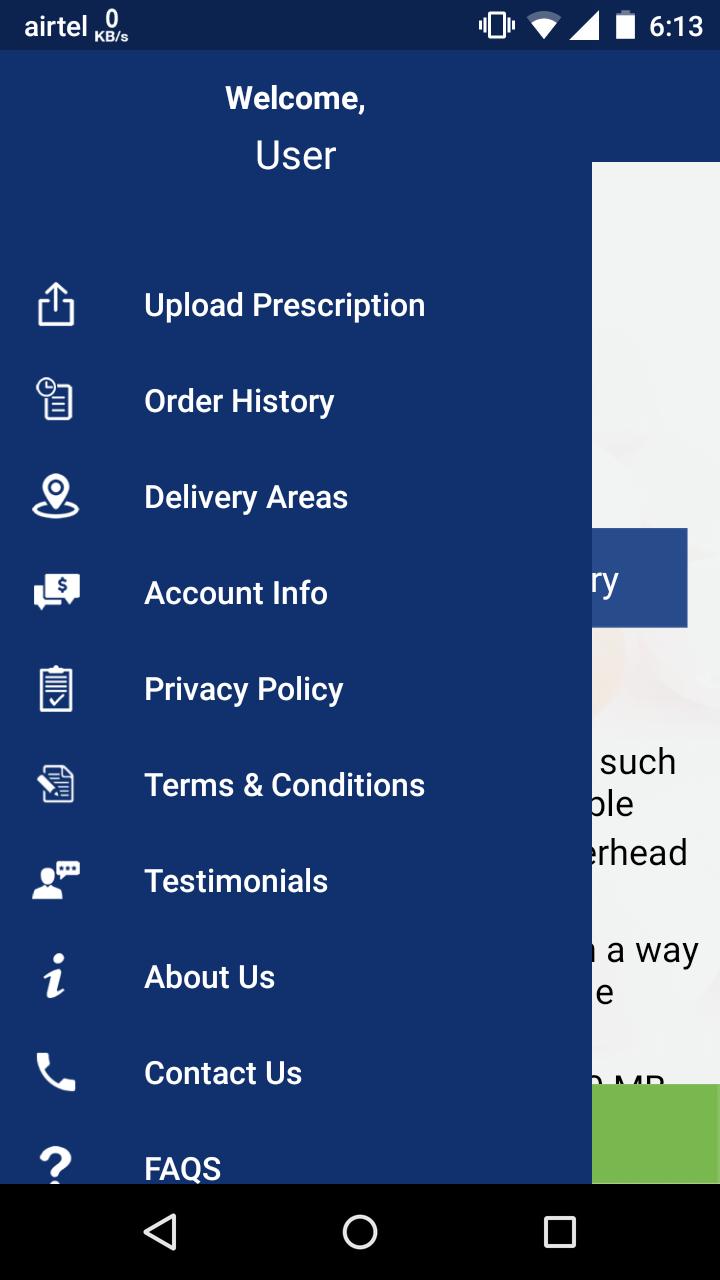The image size is (720, 1280).
Task: Tap the system back button
Action: click(160, 1232)
